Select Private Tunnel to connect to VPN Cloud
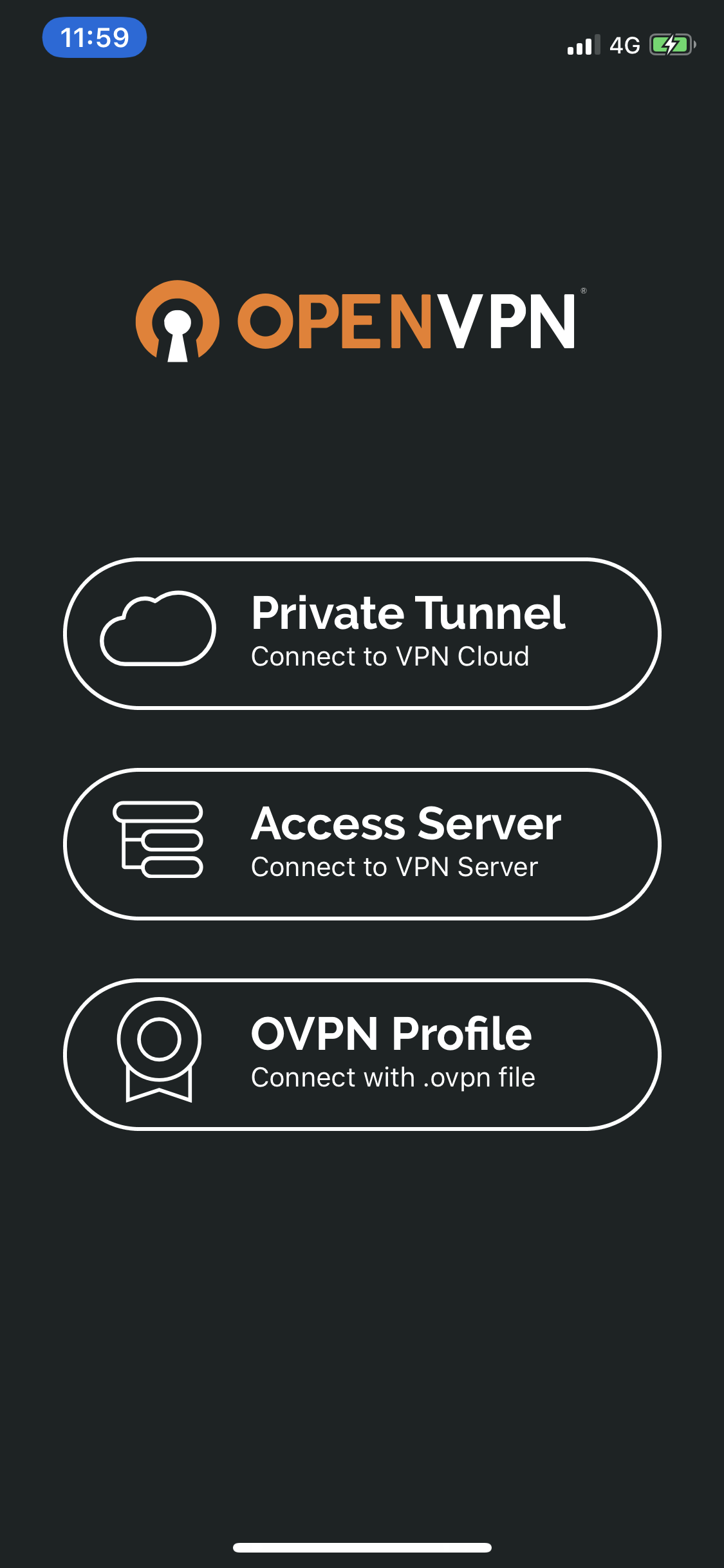724x1568 pixels. pyautogui.click(x=362, y=633)
